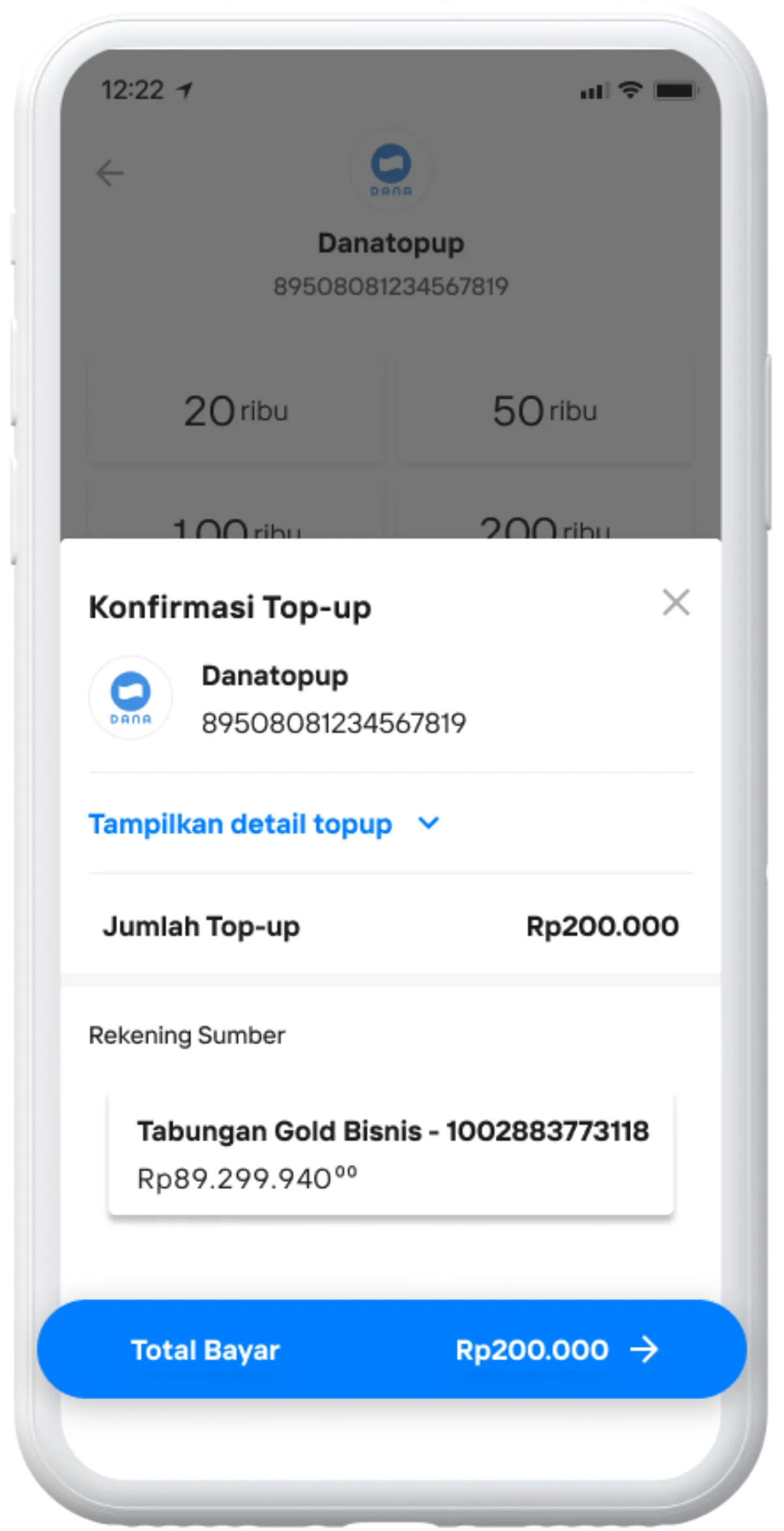Select the Tabungan Gold Bisnis source account
The height and width of the screenshot is (1531, 784).
391,1155
